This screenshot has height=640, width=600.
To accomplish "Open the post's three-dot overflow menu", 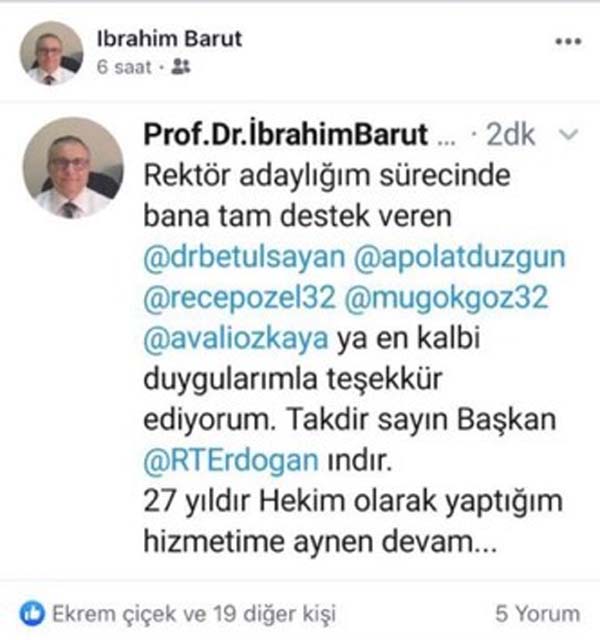I will (x=566, y=41).
